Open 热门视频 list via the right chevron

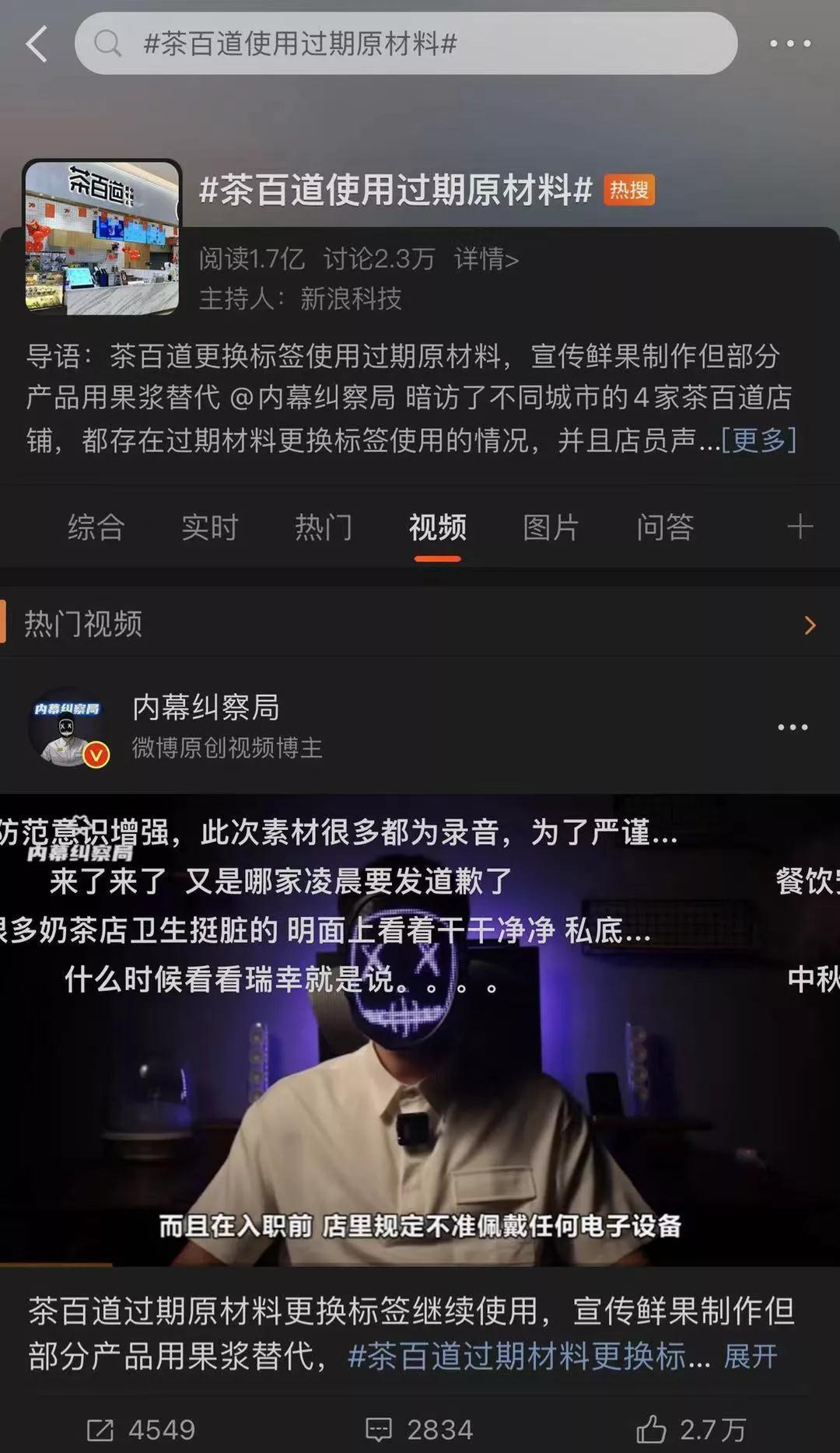click(810, 624)
